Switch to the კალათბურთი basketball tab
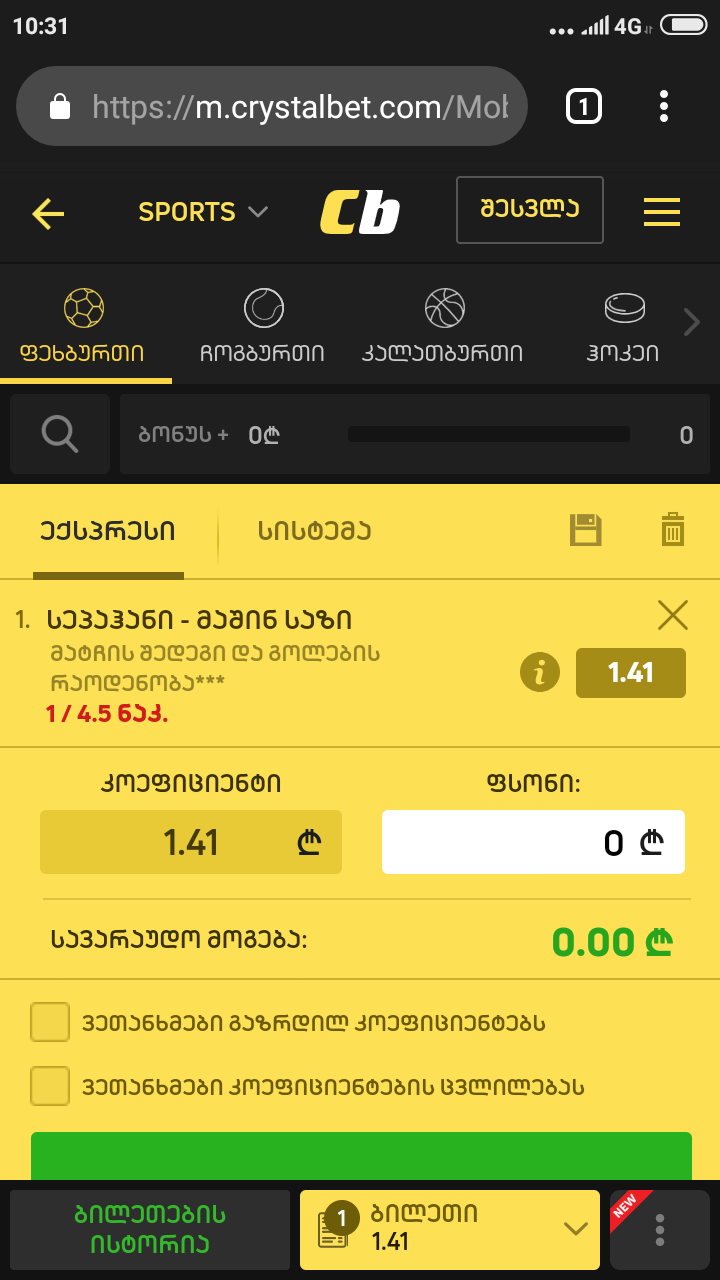This screenshot has width=720, height=1280. click(443, 325)
